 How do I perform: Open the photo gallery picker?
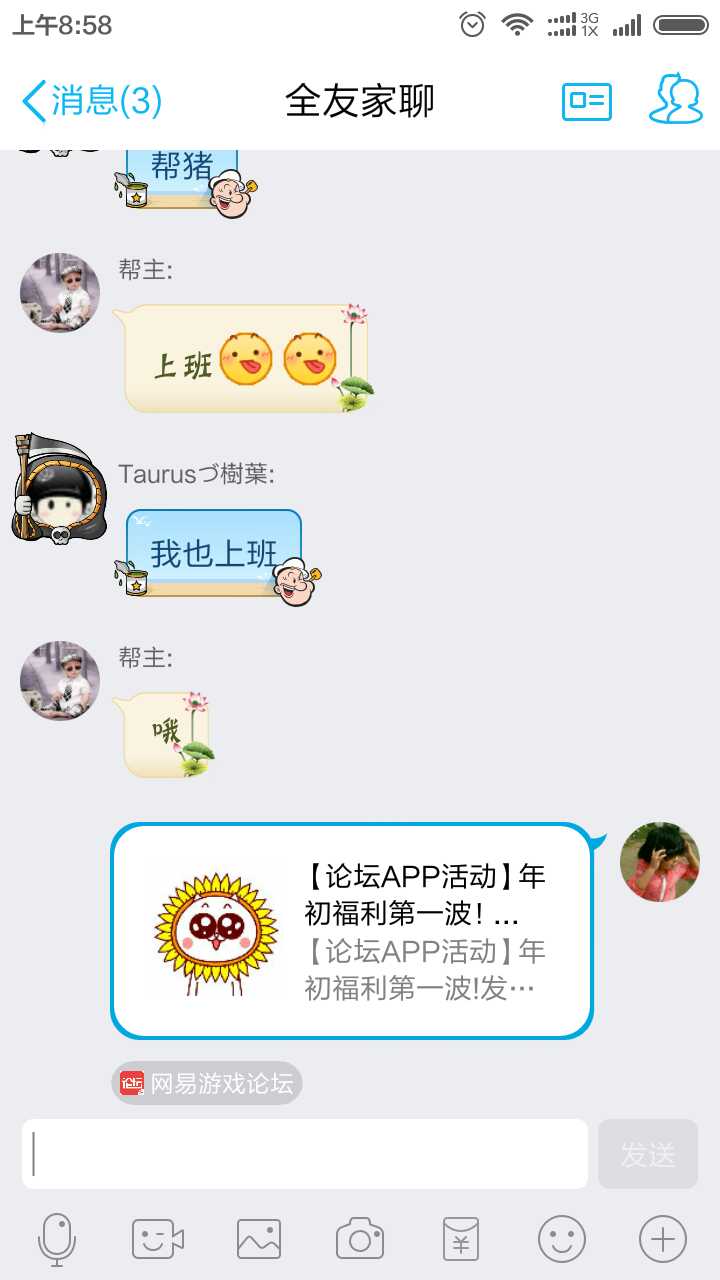[x=259, y=1240]
